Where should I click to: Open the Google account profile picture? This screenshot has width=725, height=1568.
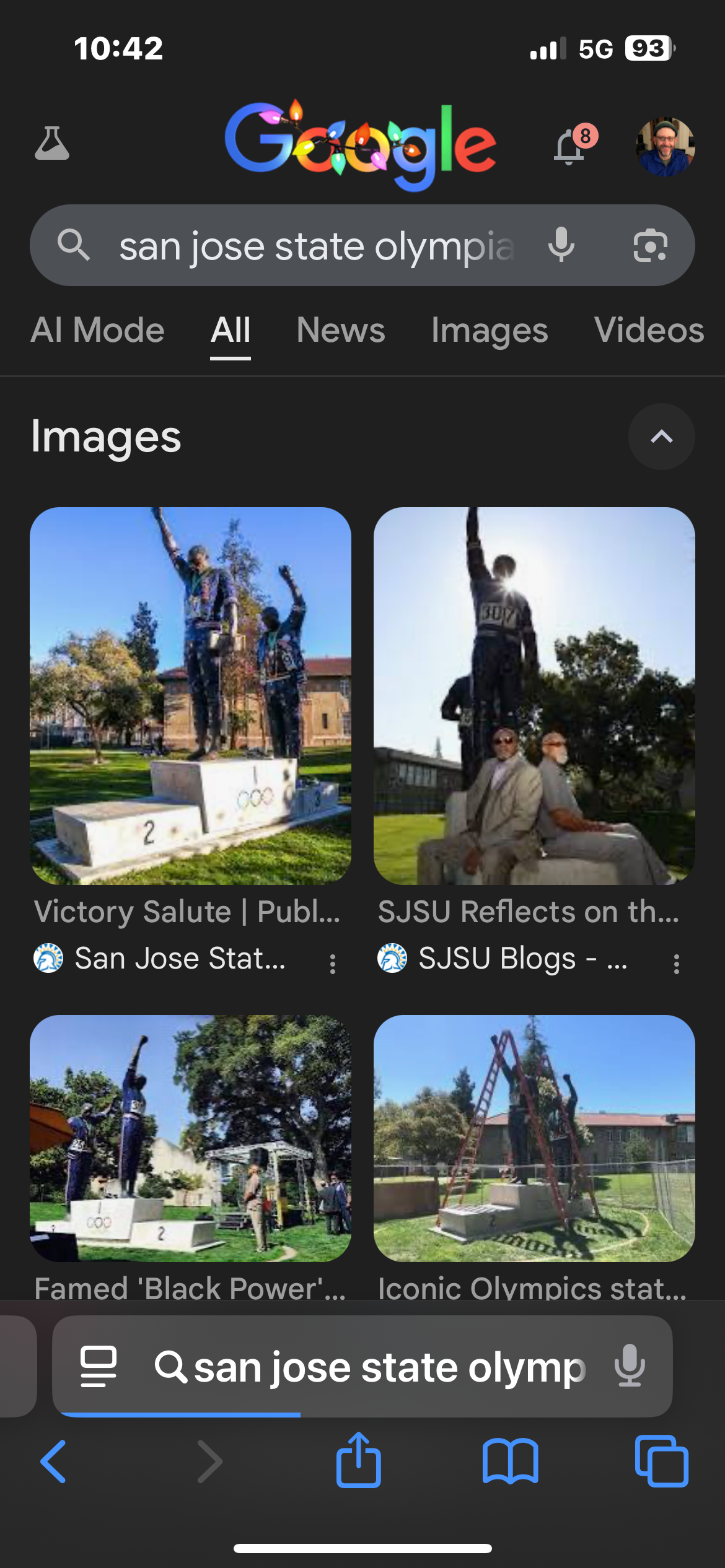pyautogui.click(x=665, y=147)
